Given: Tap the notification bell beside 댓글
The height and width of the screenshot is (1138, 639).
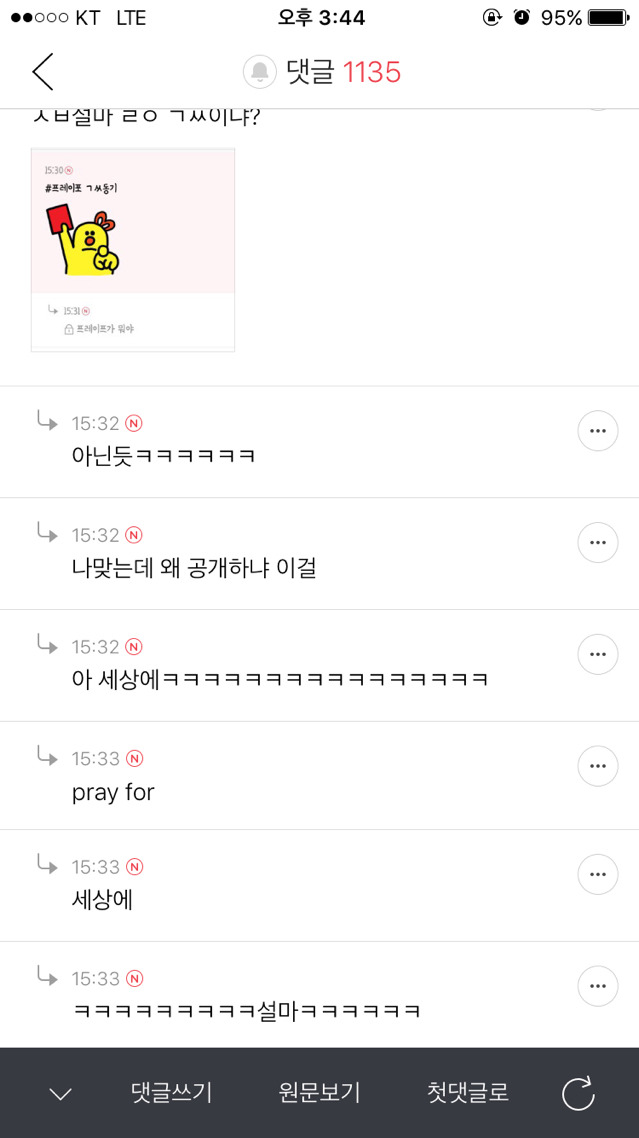Looking at the screenshot, I should tap(260, 72).
